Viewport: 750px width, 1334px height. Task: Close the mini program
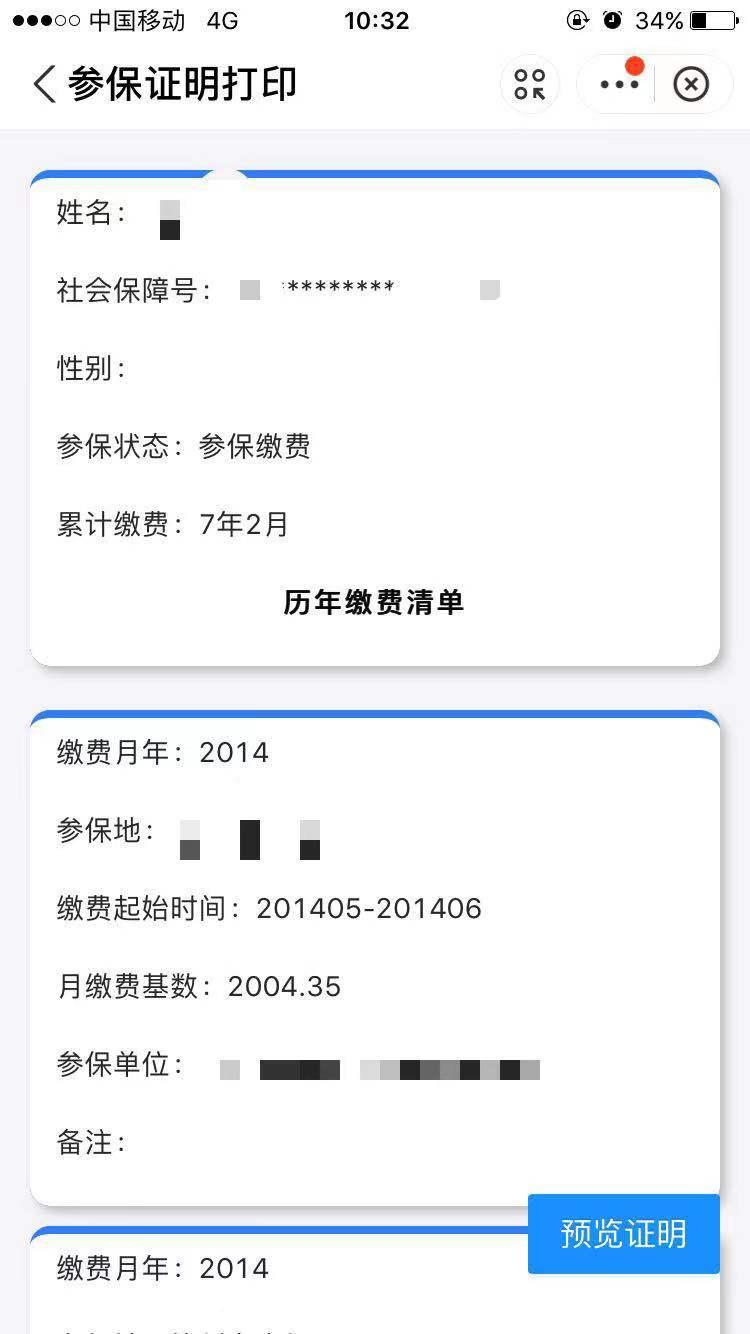click(x=691, y=84)
